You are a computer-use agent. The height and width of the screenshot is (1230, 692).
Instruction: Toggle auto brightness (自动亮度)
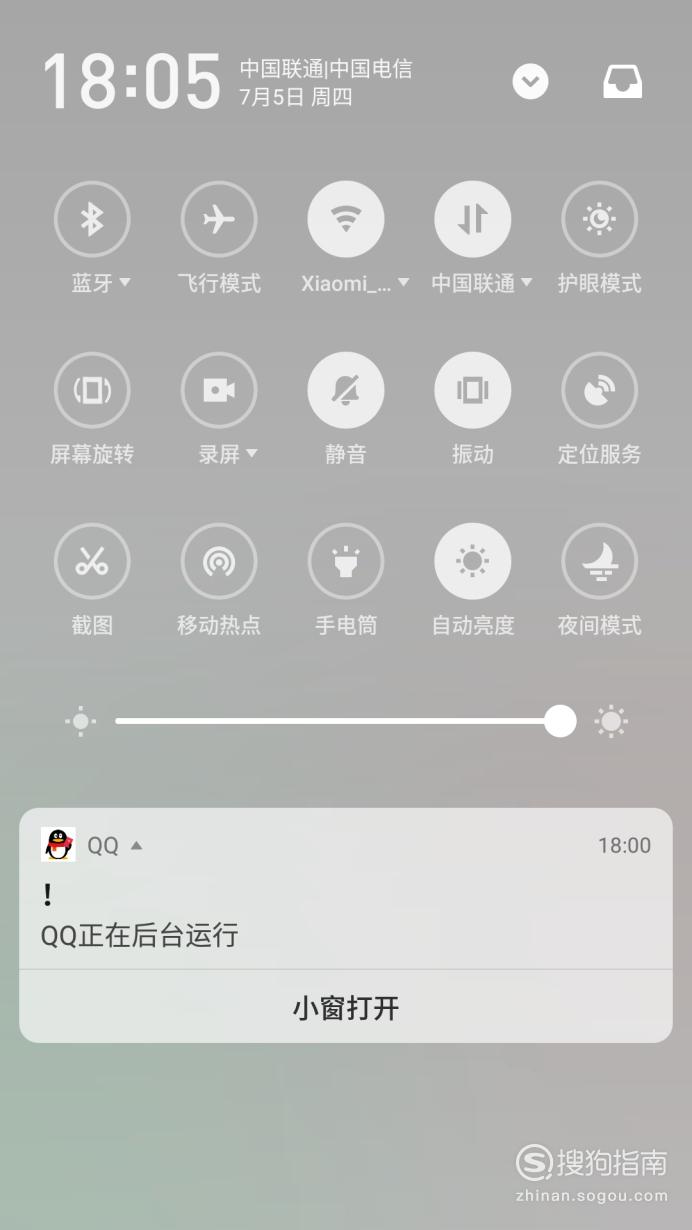[x=473, y=561]
